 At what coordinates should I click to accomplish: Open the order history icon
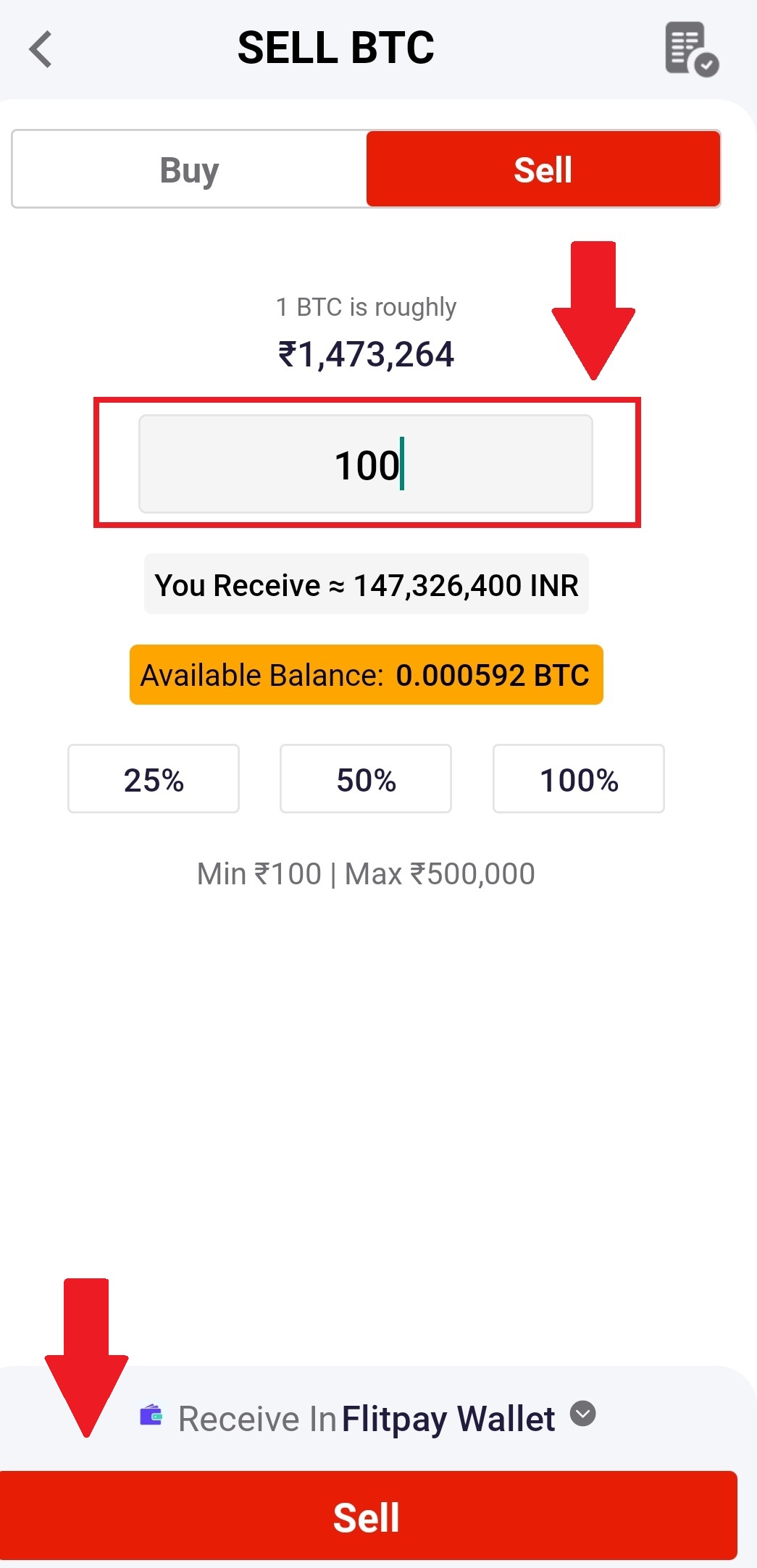click(692, 49)
